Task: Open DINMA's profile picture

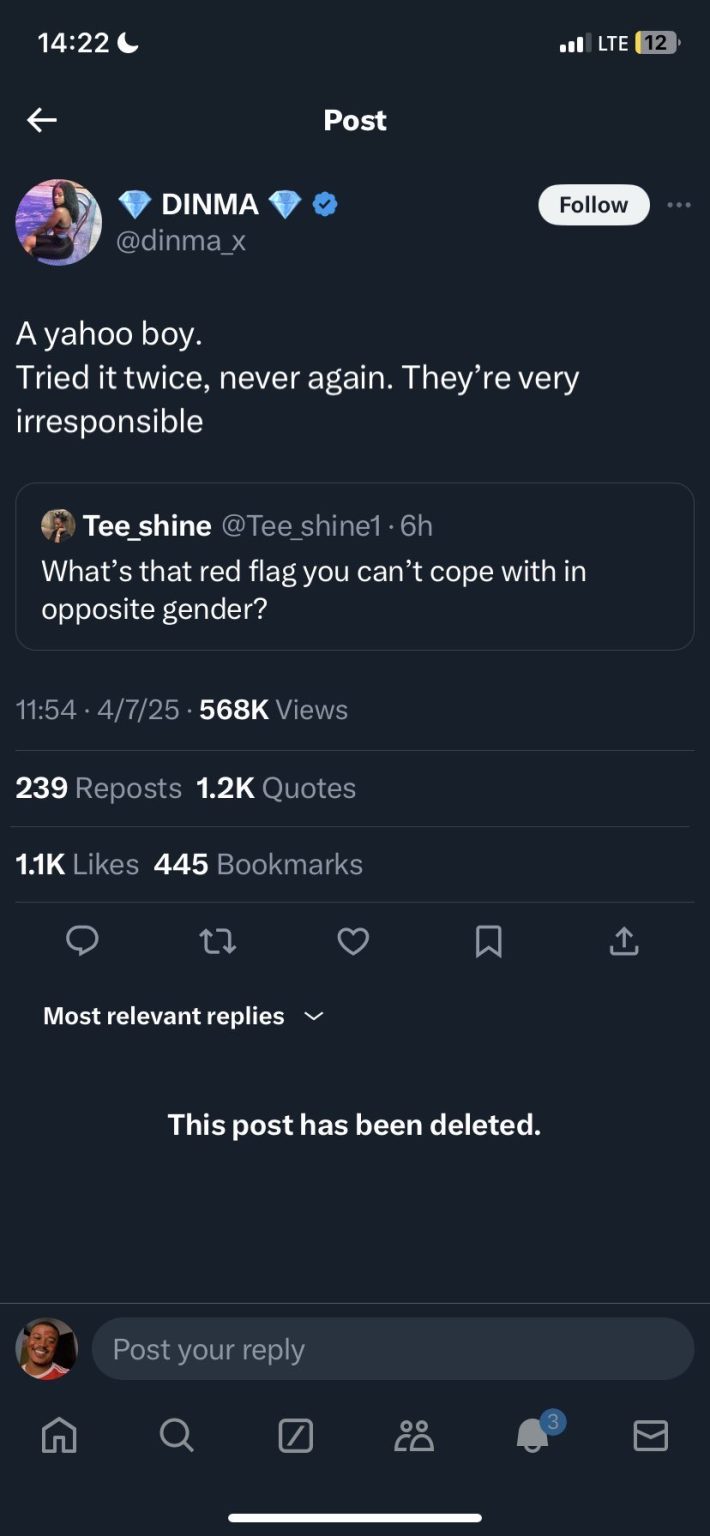Action: [x=58, y=222]
